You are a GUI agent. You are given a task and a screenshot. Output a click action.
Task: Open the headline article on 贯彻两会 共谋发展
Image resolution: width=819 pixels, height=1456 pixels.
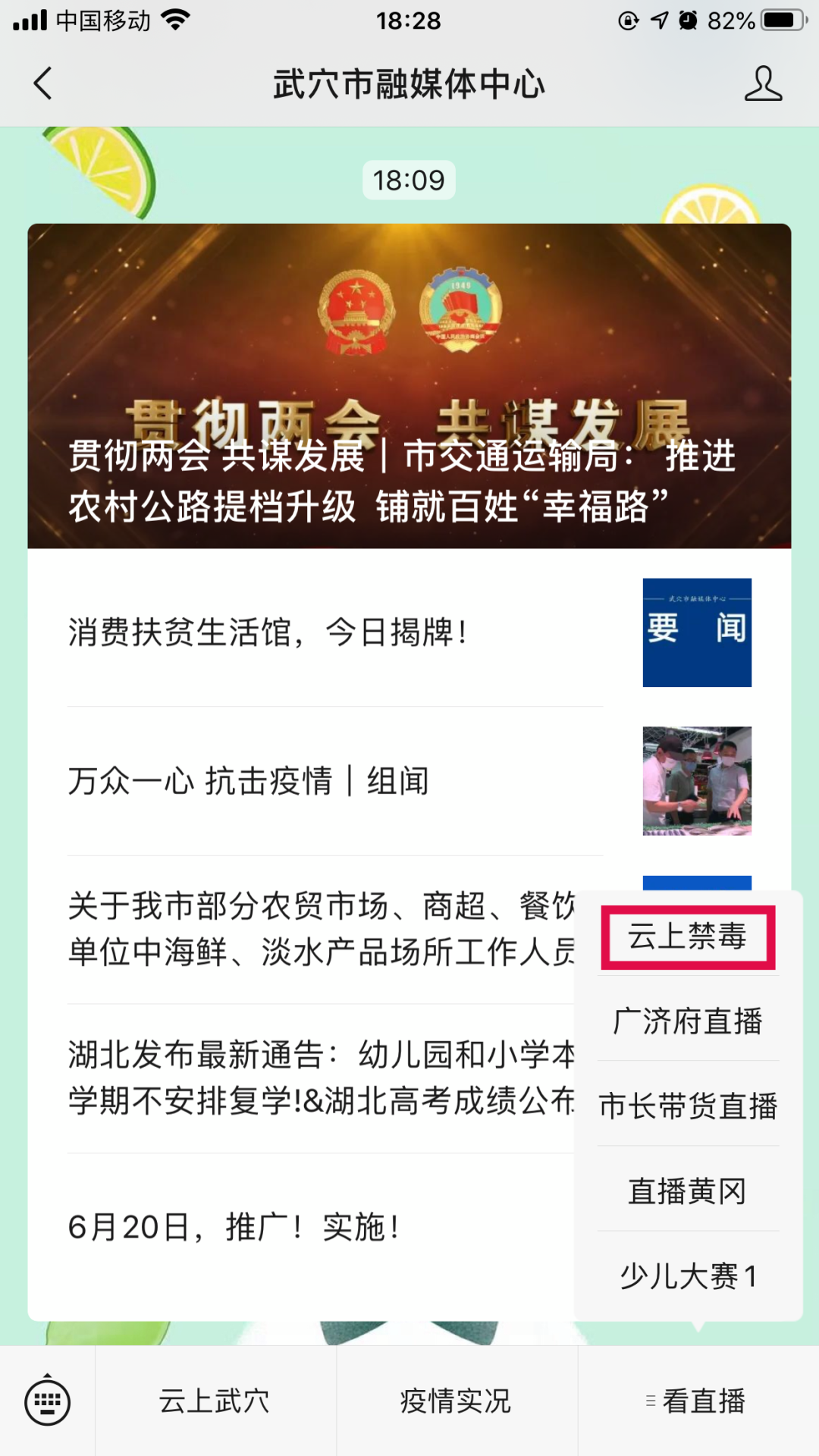(409, 385)
